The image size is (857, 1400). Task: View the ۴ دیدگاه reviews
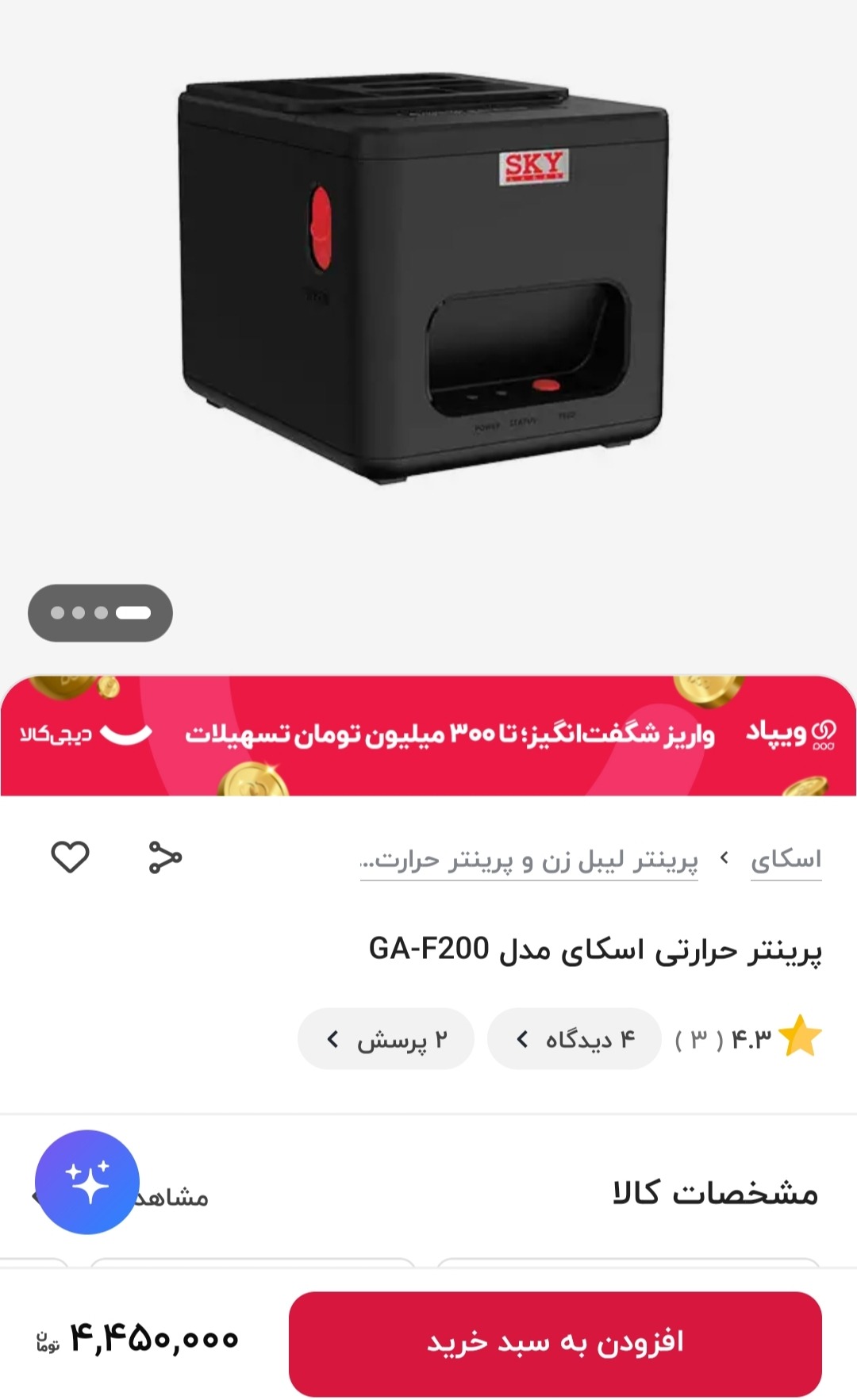[x=575, y=1039]
